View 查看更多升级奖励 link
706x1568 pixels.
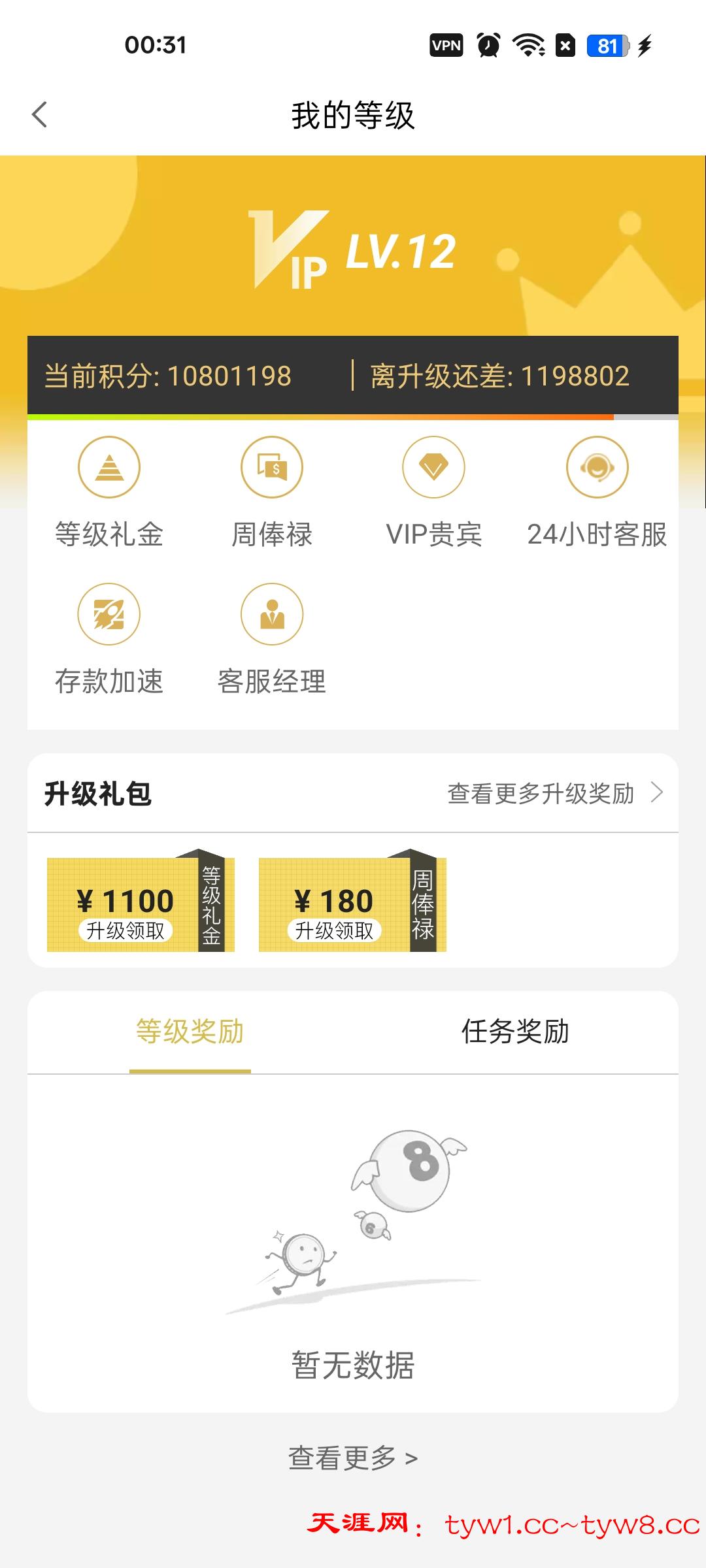coord(554,794)
